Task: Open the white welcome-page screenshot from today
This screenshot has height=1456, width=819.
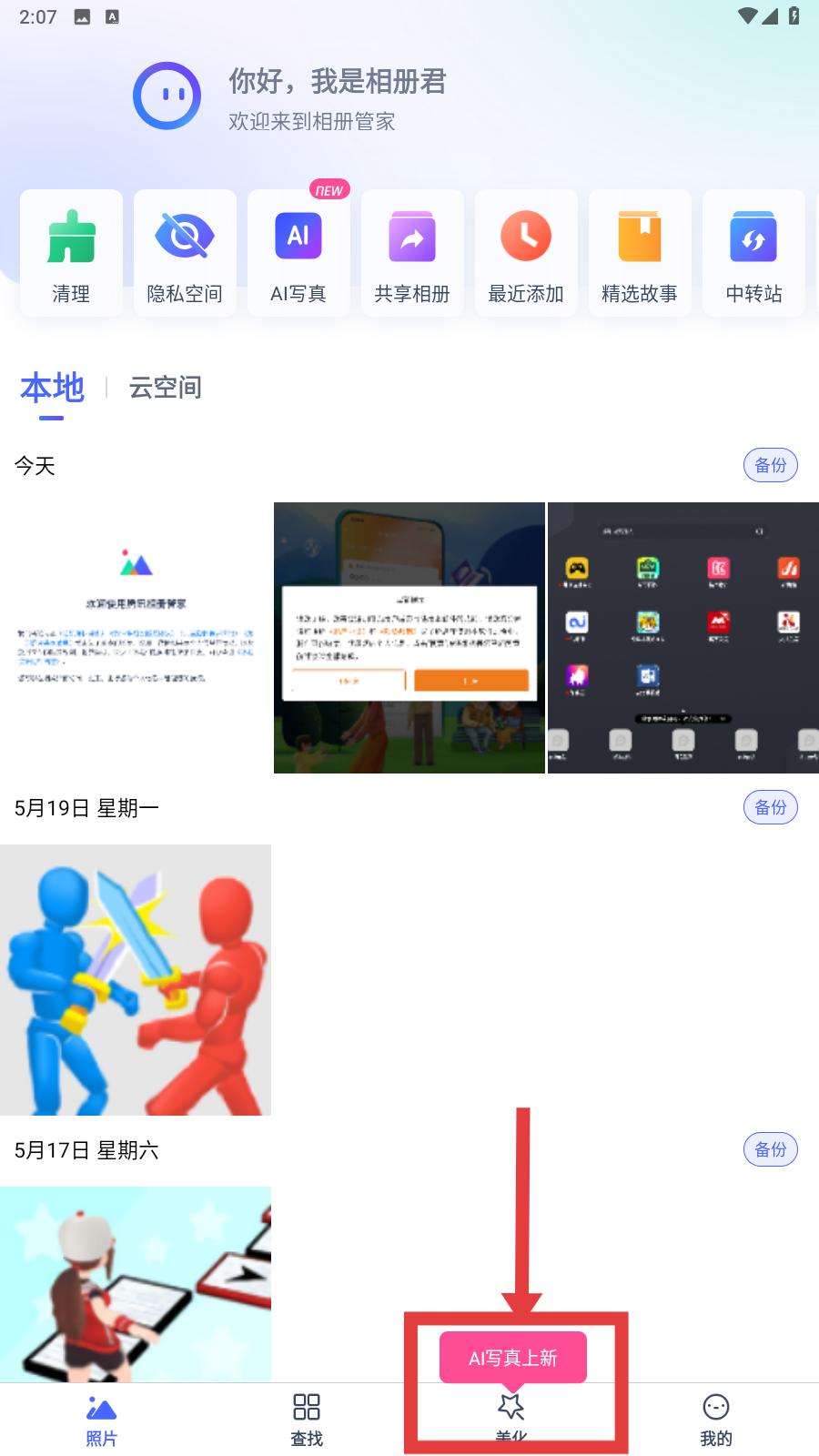Action: (x=136, y=638)
